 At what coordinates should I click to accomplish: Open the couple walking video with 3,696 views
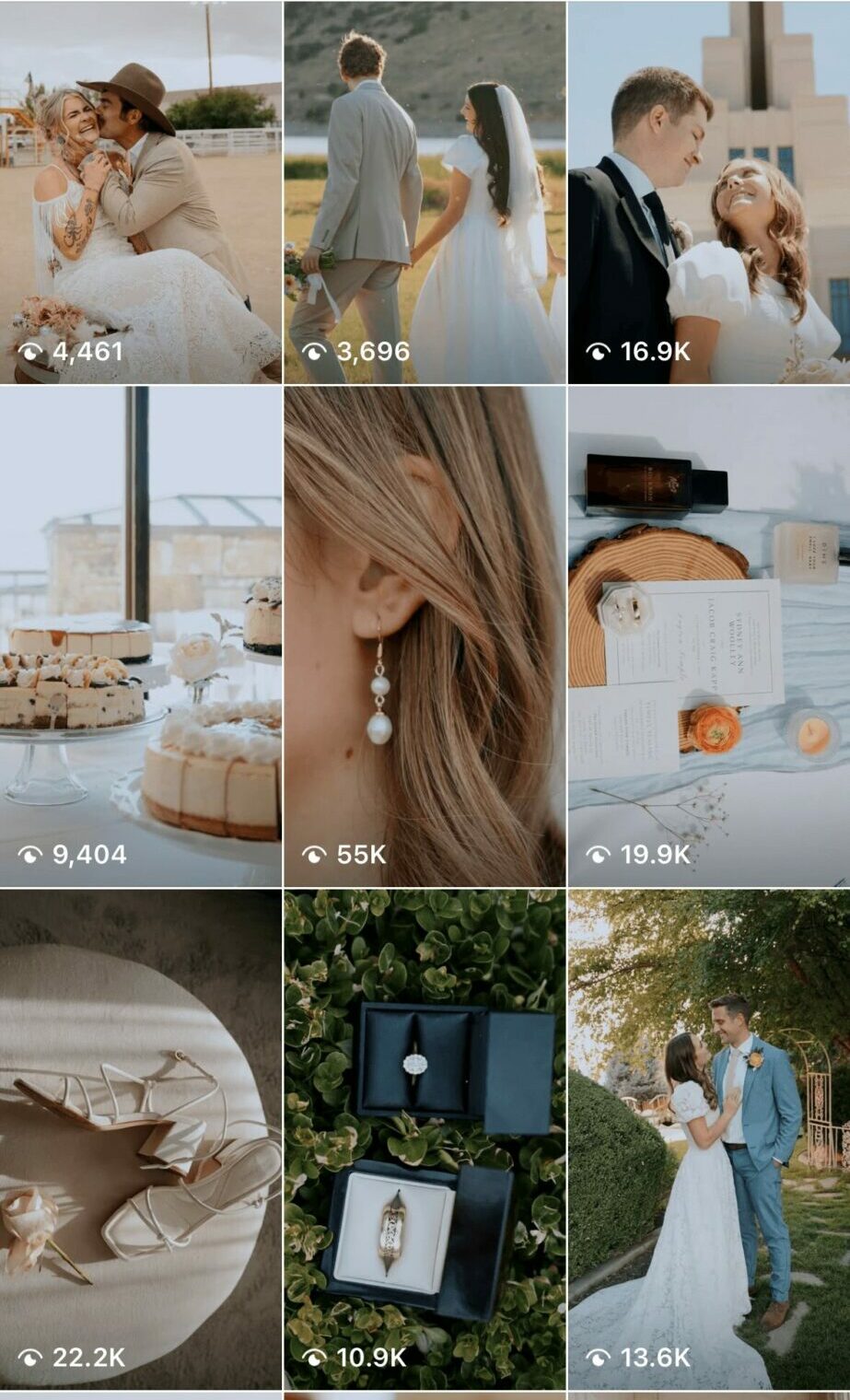pyautogui.click(x=425, y=192)
